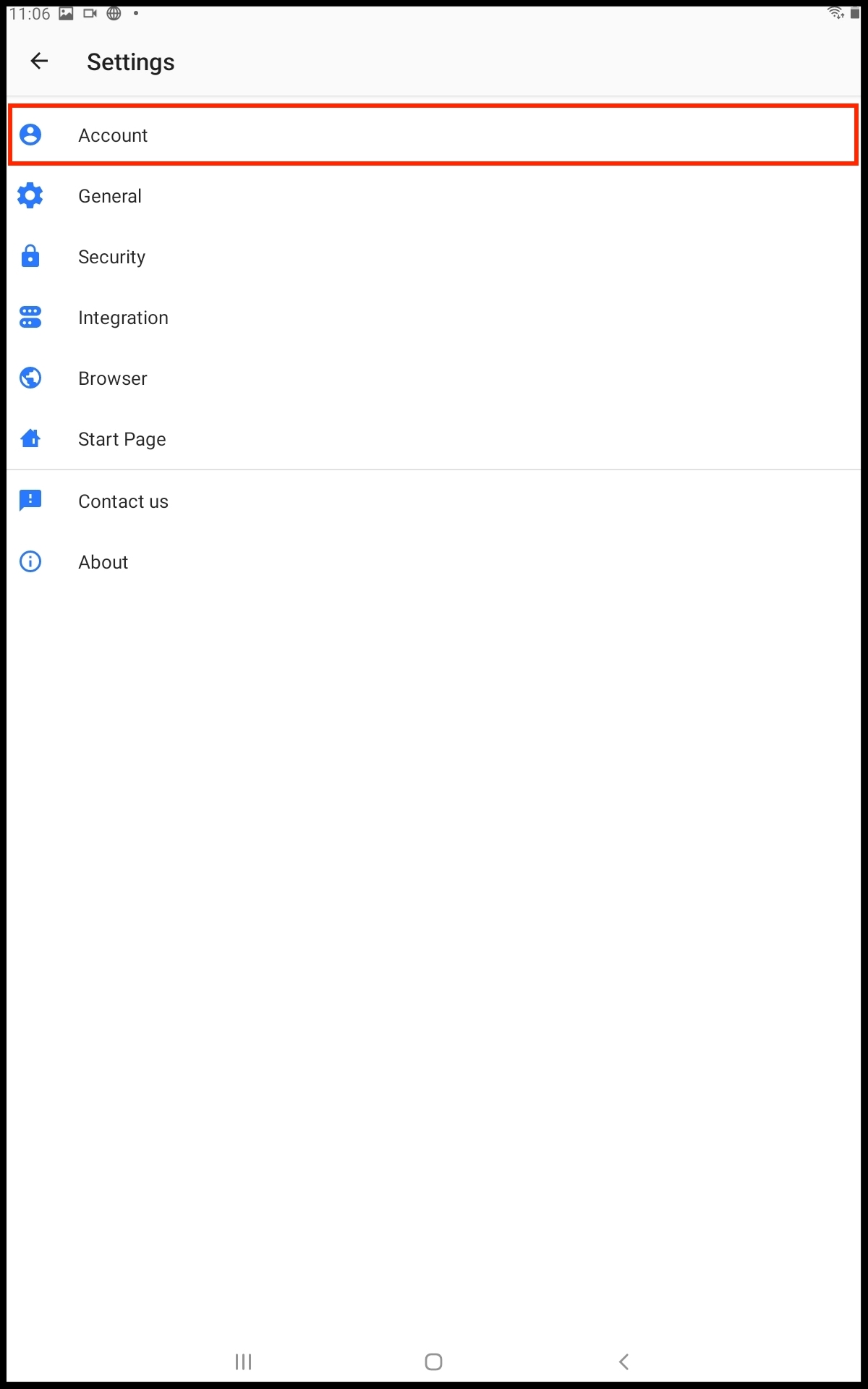Open Account settings
Viewport: 868px width, 1389px height.
coord(113,135)
